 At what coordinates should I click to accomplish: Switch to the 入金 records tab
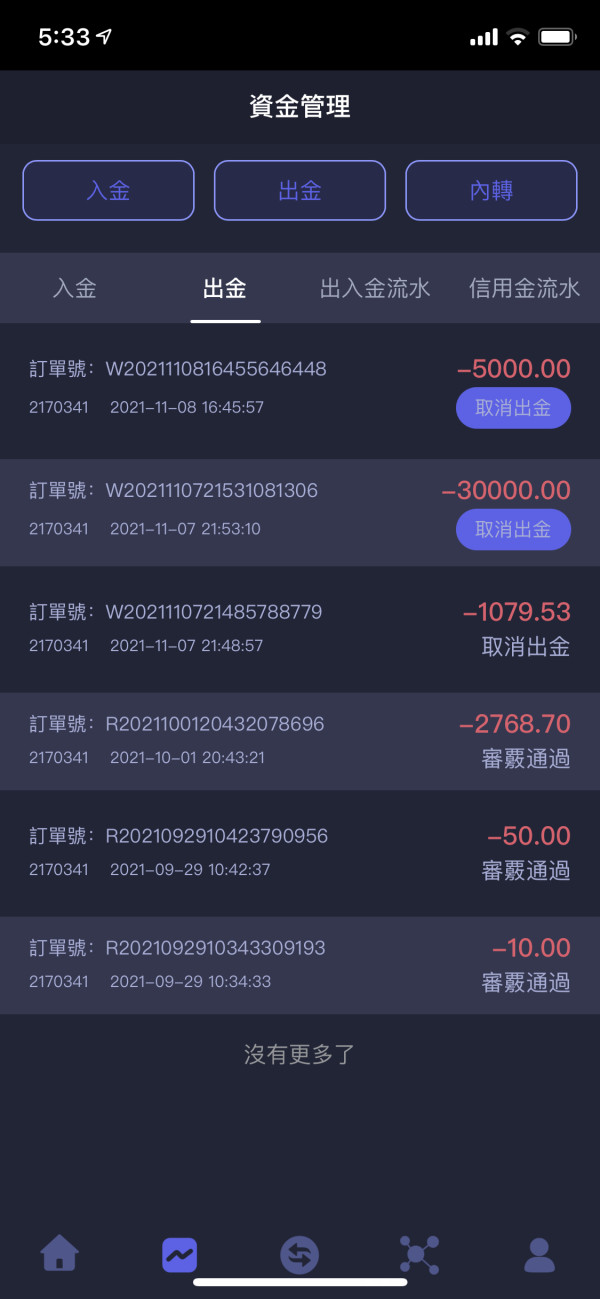(x=75, y=289)
